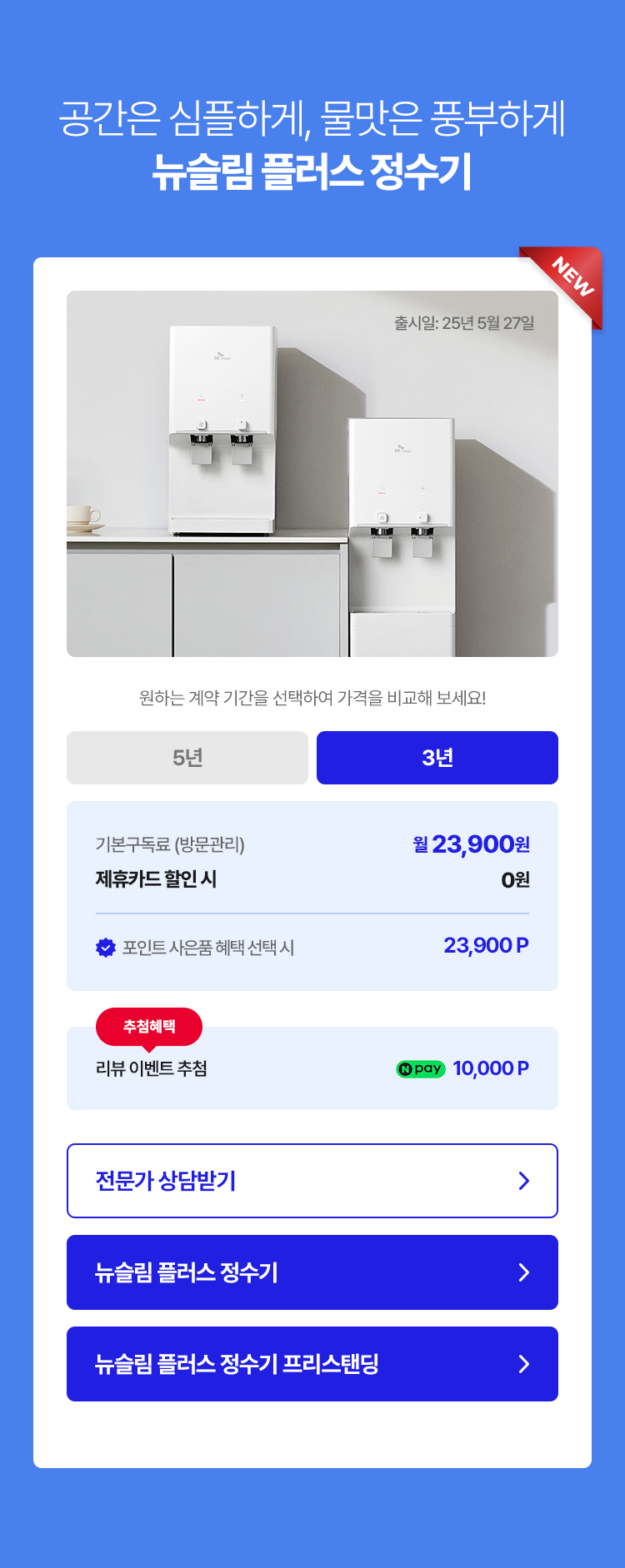Open 전문가 상담받기 consultation
Screen dimensions: 625x1568
point(312,1181)
